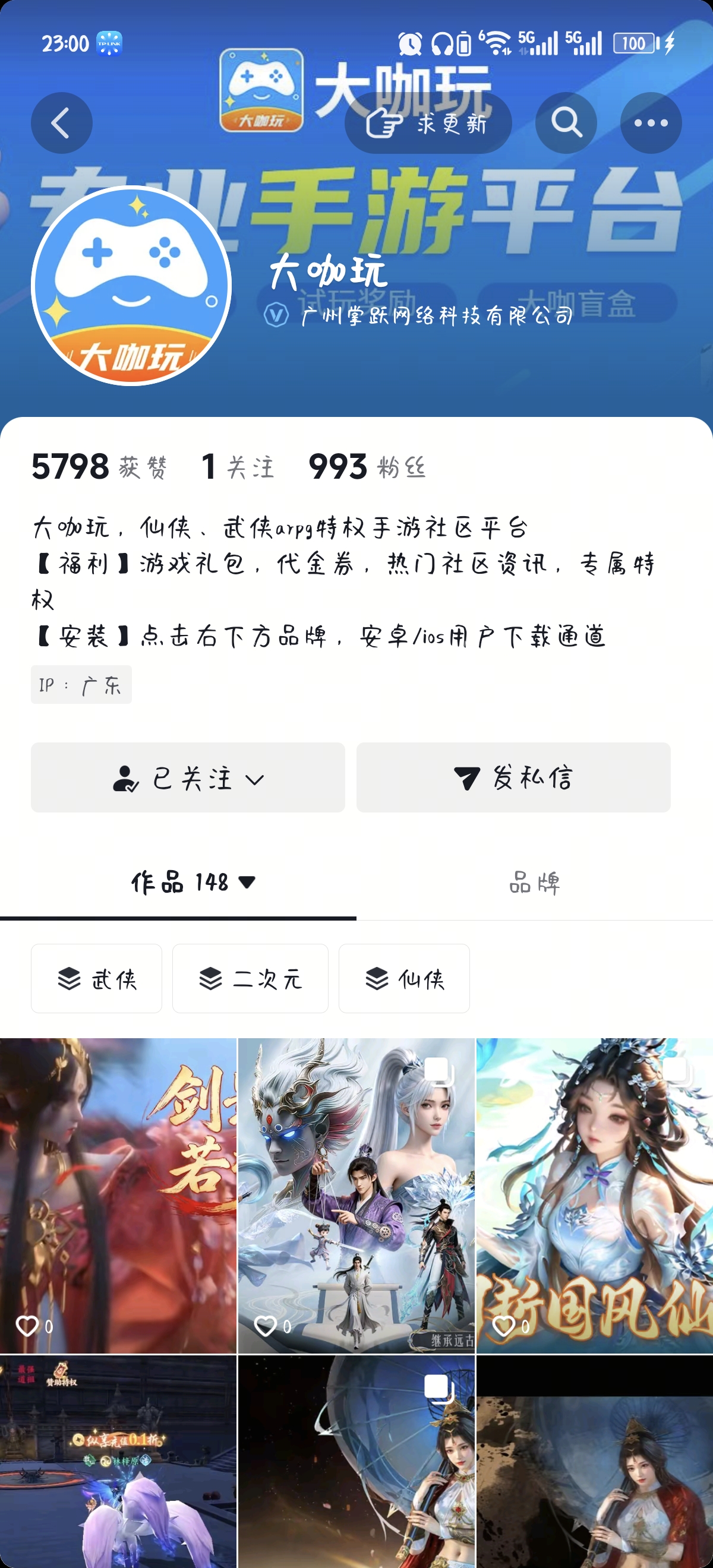Open 大咖玩 profile avatar
The width and height of the screenshot is (713, 1568).
[x=131, y=286]
